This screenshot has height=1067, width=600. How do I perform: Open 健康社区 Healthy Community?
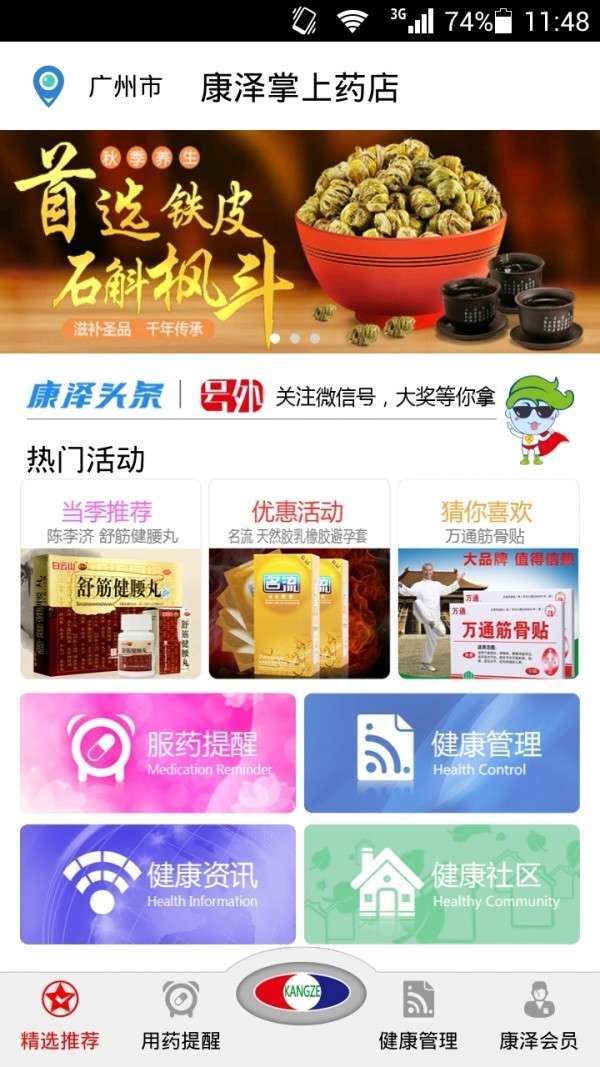442,884
